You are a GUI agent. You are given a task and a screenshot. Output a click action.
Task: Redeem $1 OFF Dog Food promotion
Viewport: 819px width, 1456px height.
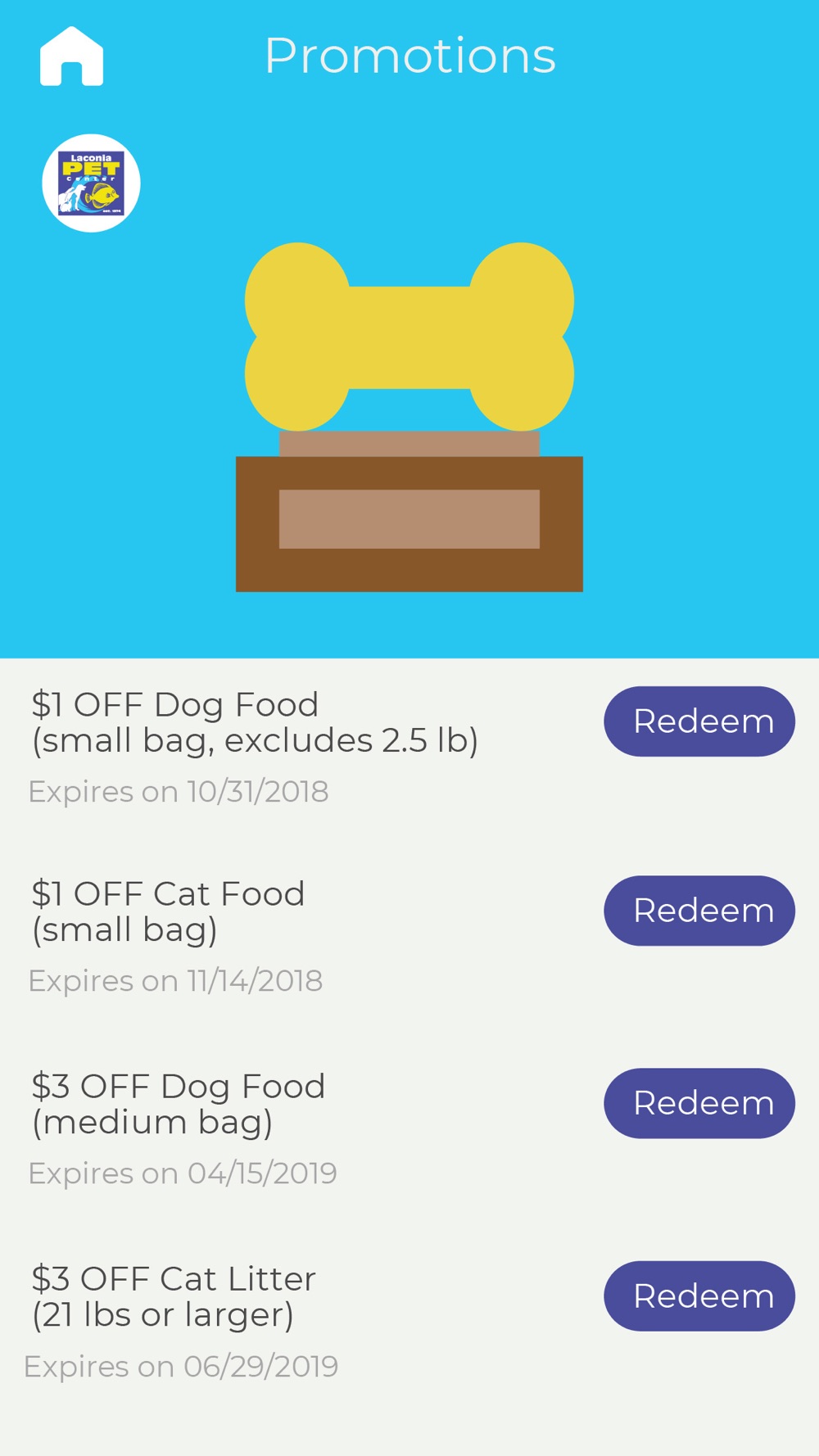699,721
